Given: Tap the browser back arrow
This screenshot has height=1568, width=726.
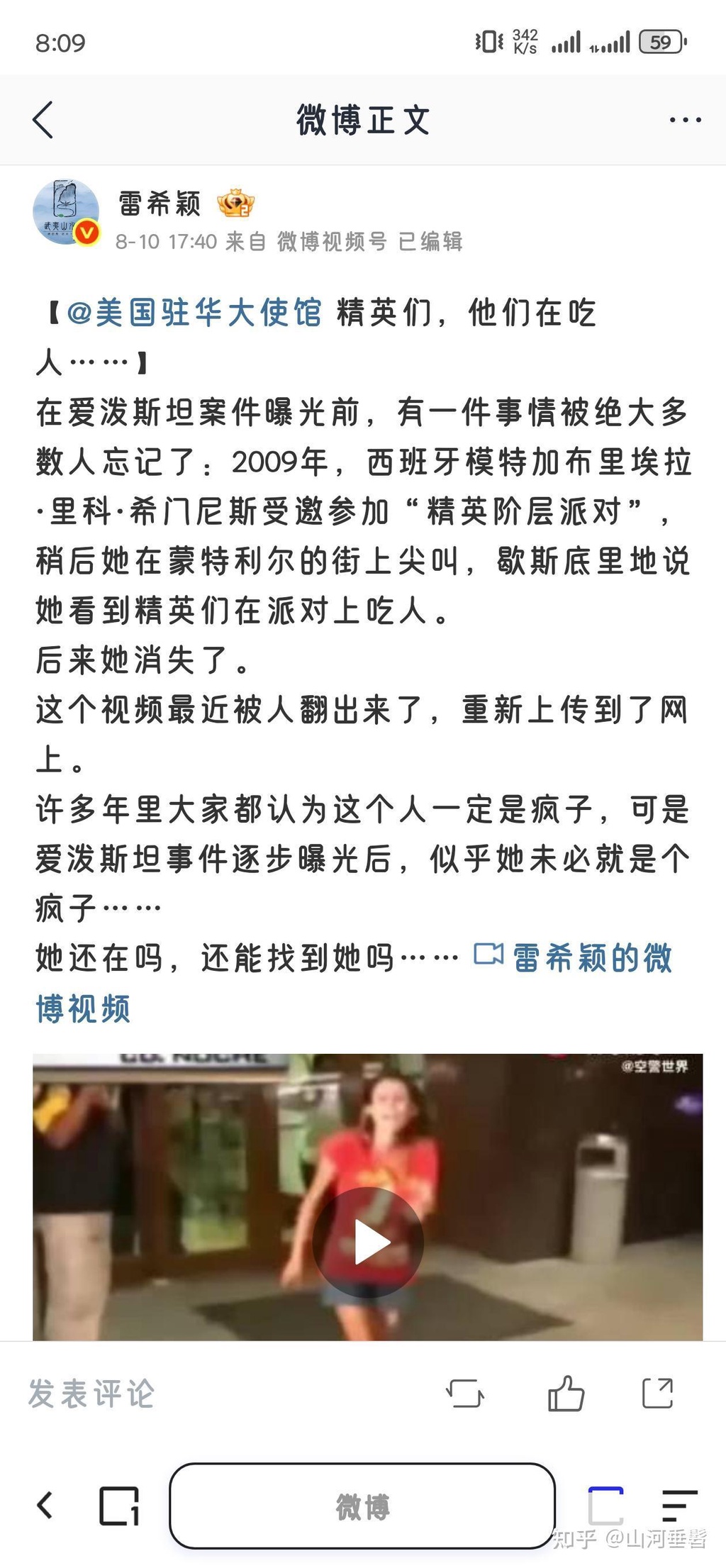Looking at the screenshot, I should 45,1504.
